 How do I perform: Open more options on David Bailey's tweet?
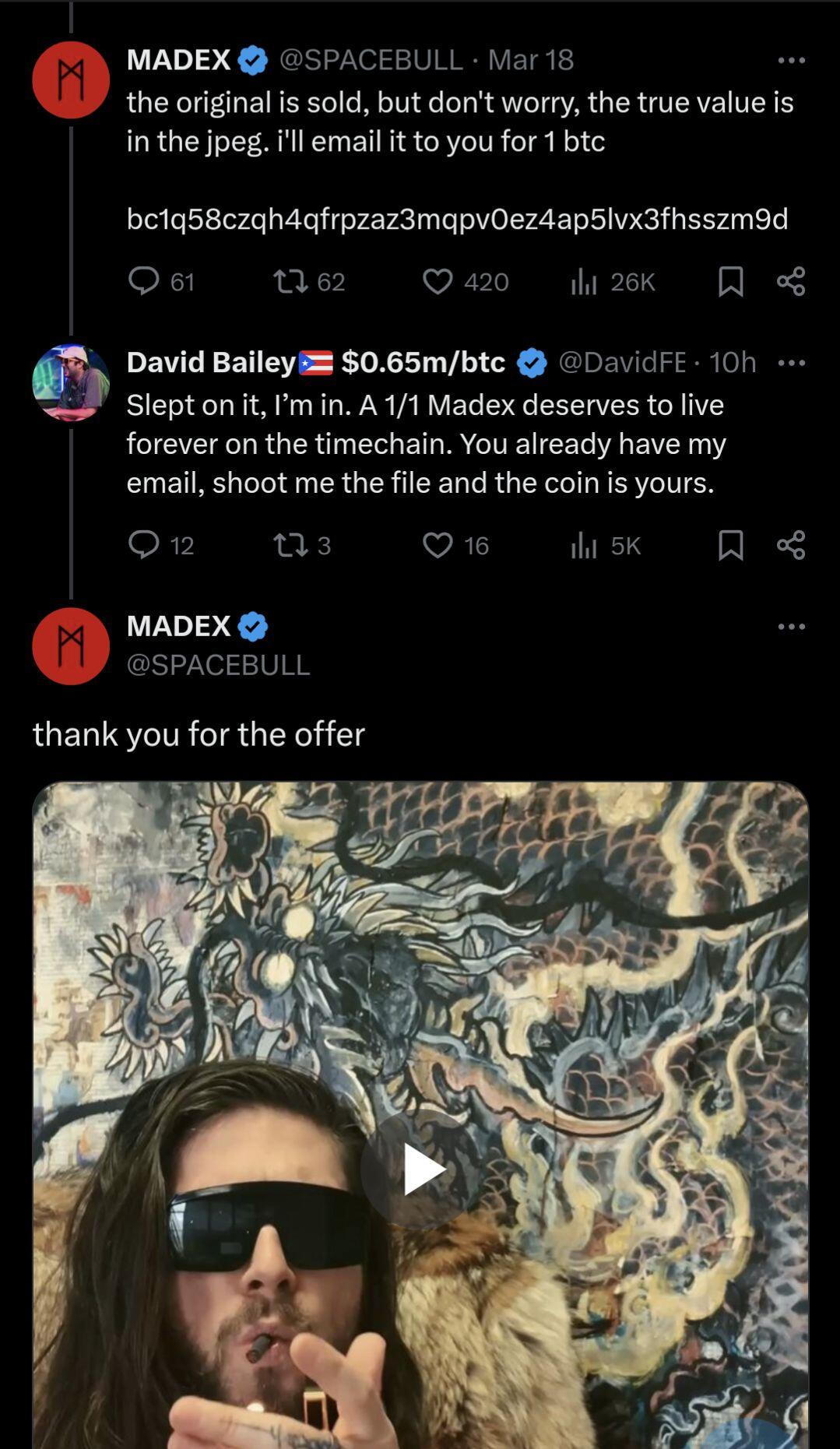[791, 363]
